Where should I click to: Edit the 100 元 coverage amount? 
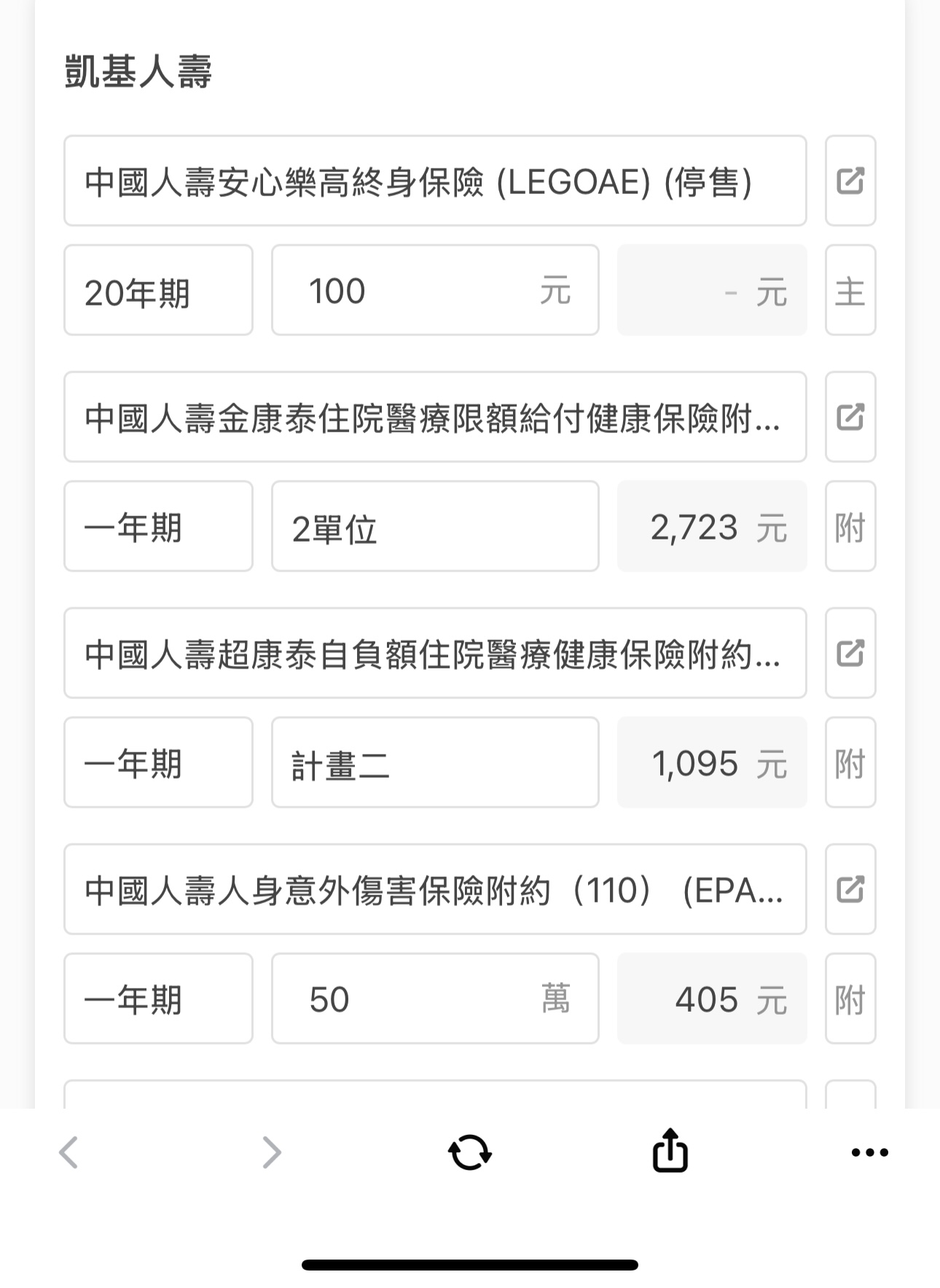[434, 290]
